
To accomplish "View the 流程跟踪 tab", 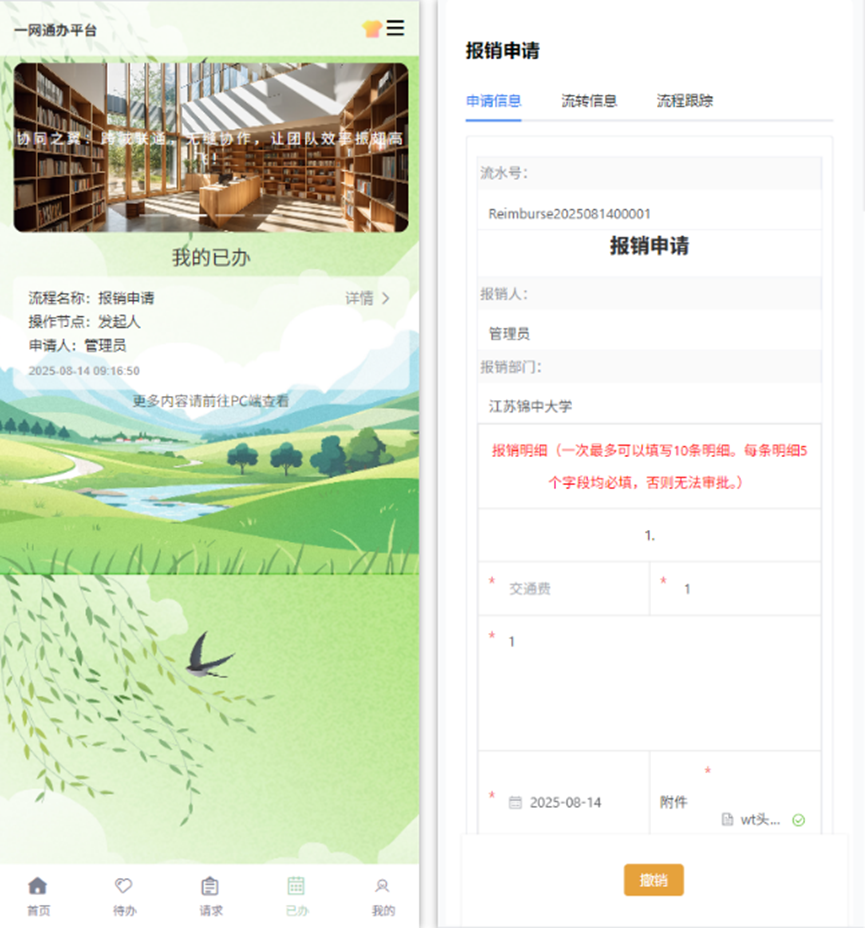I will [685, 101].
